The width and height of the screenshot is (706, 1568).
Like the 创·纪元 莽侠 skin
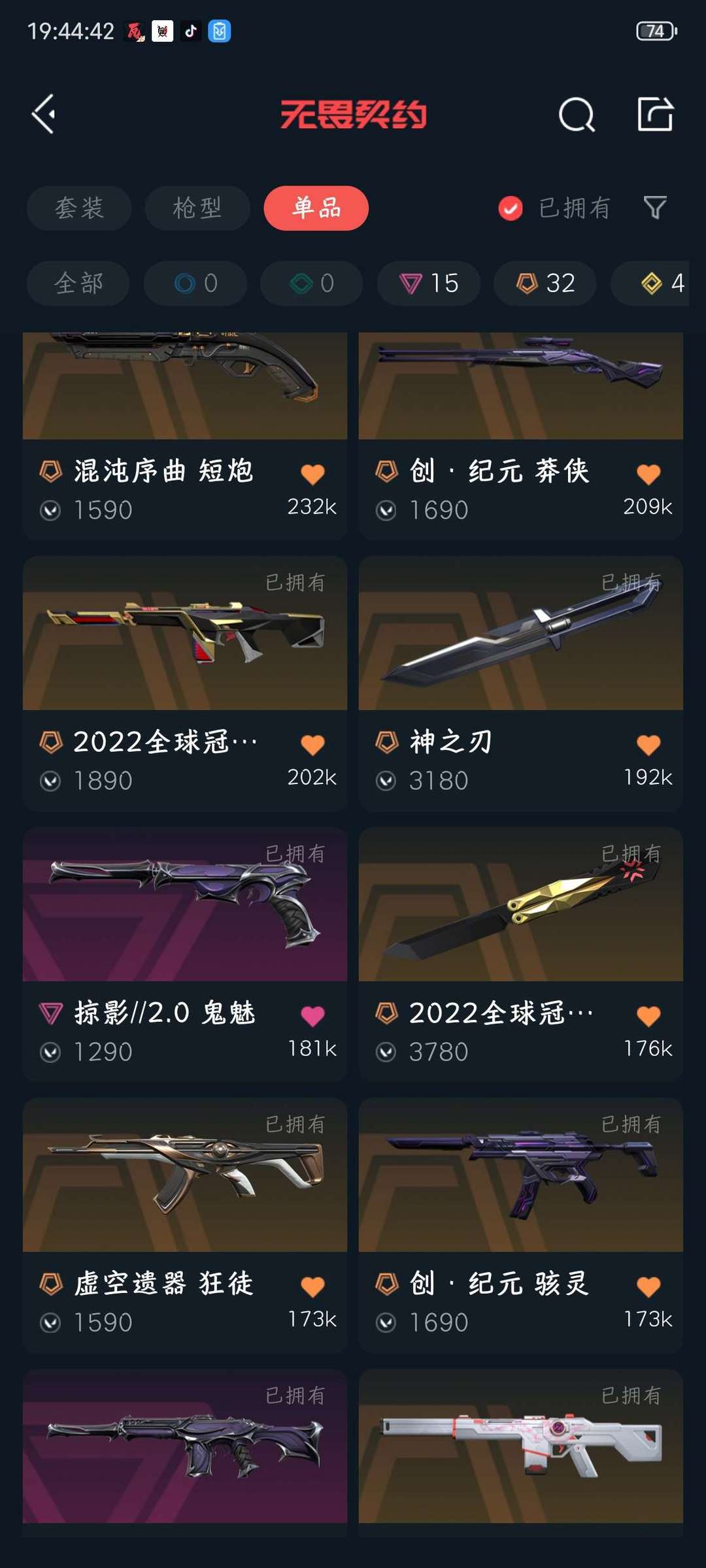(648, 474)
